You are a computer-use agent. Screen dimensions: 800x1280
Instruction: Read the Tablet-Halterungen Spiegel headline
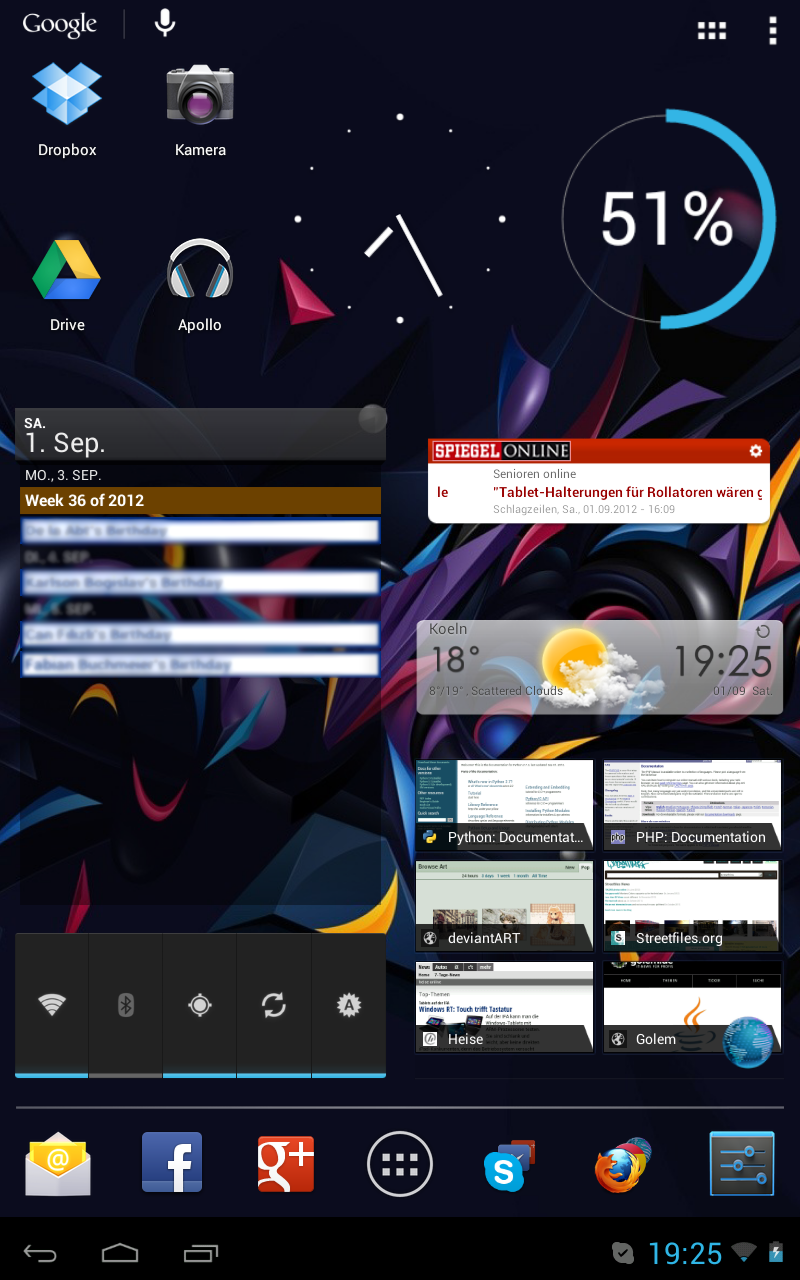coord(626,492)
